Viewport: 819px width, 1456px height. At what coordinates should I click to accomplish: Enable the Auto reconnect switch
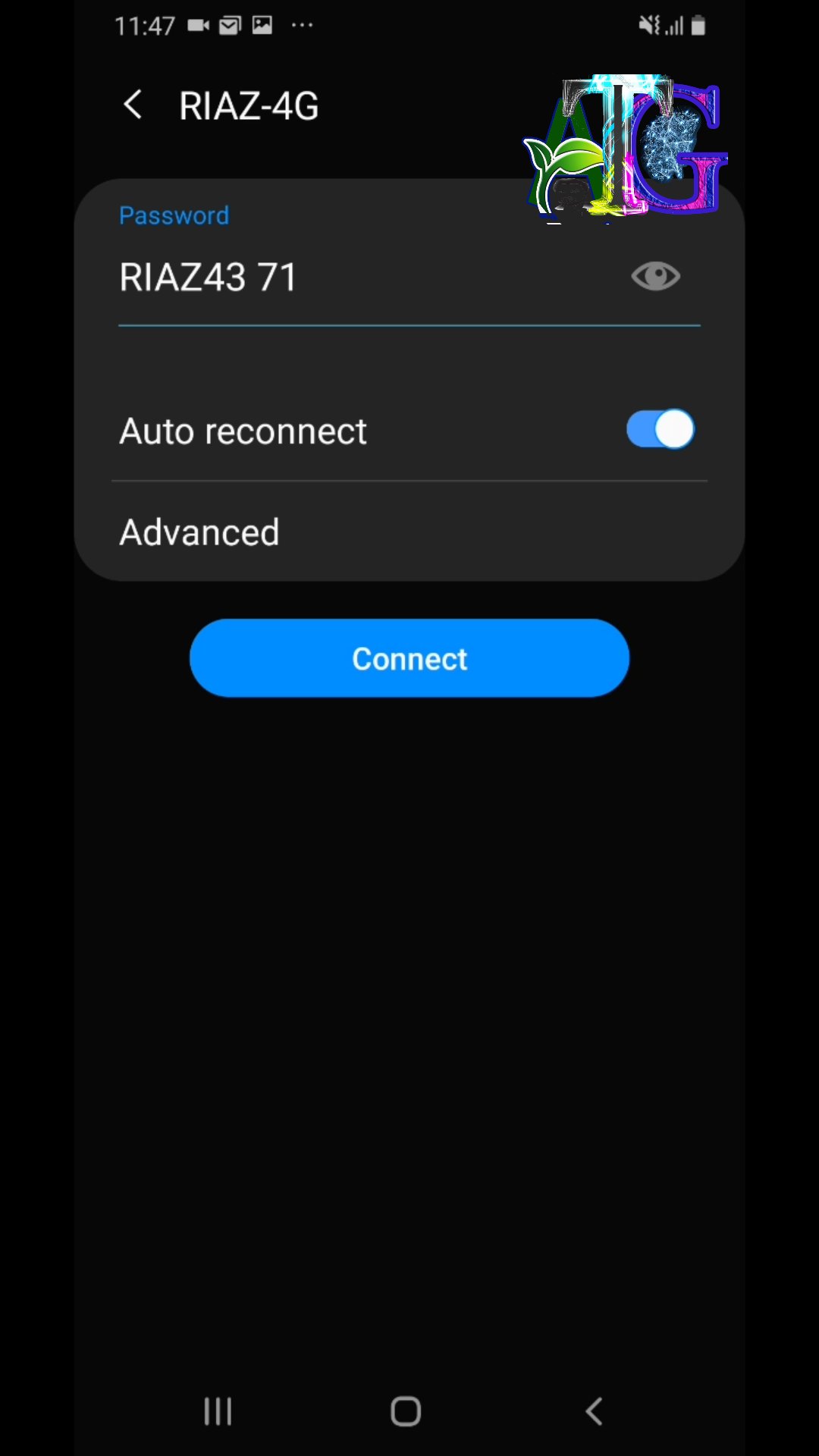(659, 429)
